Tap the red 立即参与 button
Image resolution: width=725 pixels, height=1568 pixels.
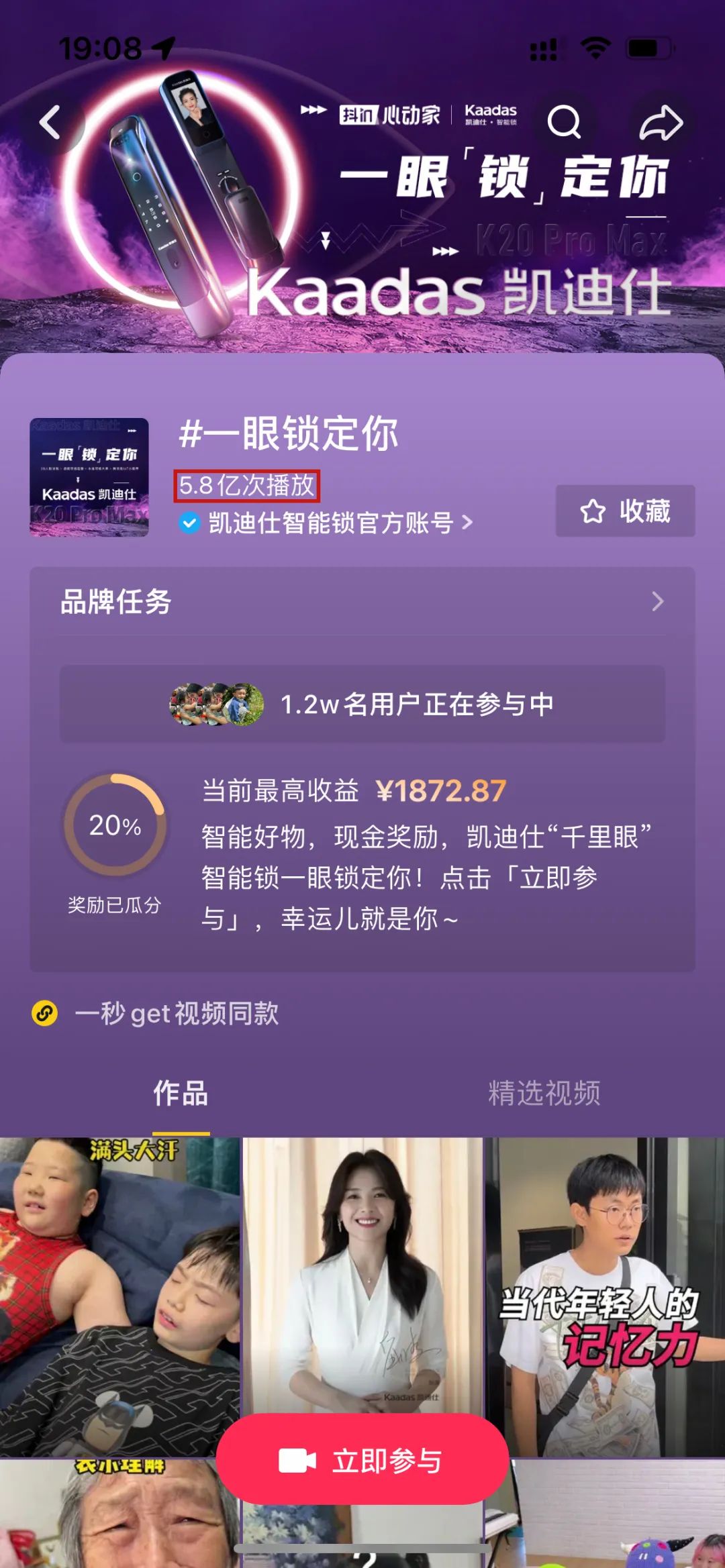(362, 1460)
